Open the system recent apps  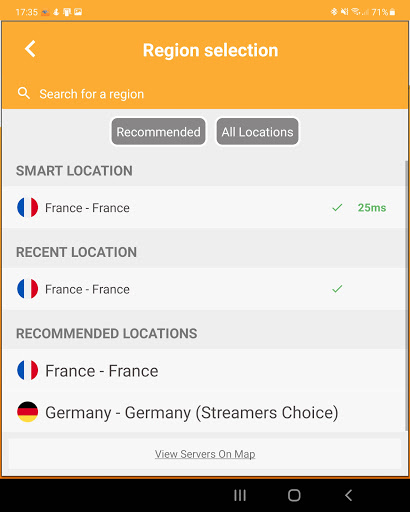click(240, 495)
